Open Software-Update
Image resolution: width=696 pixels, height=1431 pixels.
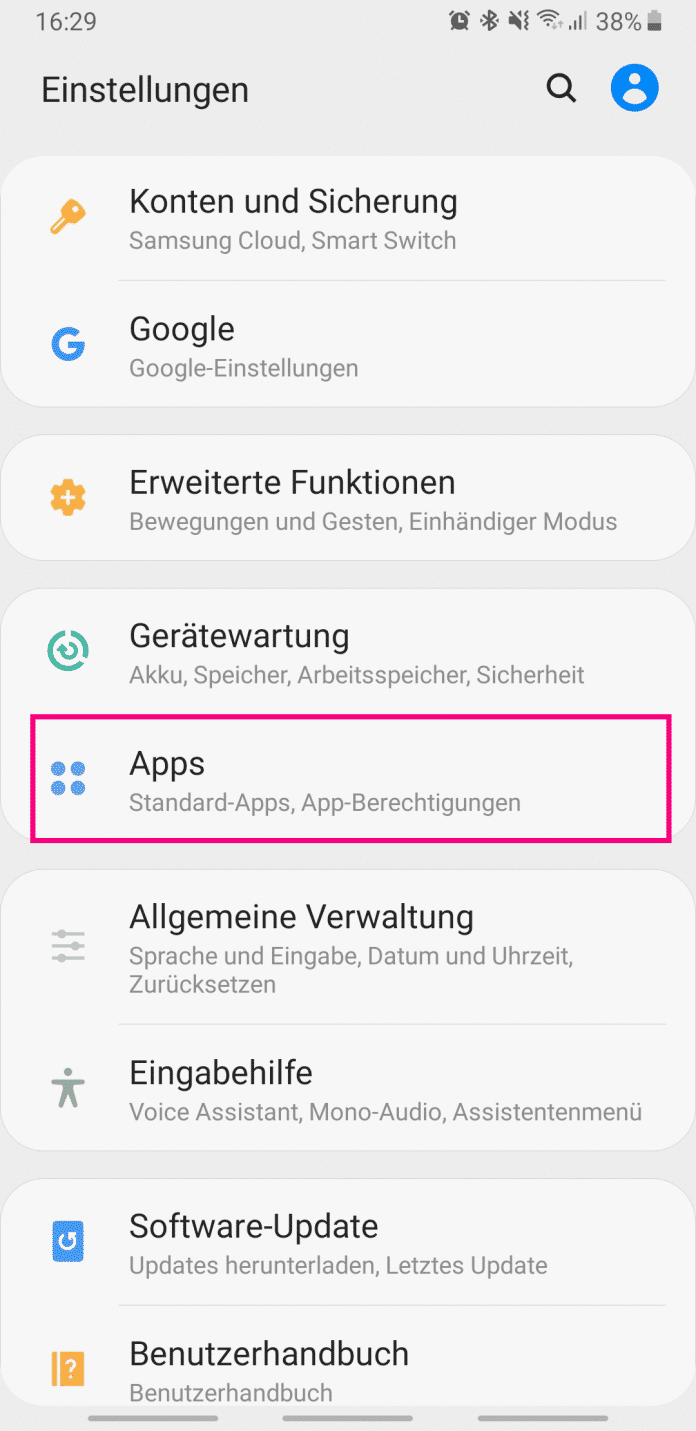(348, 1243)
